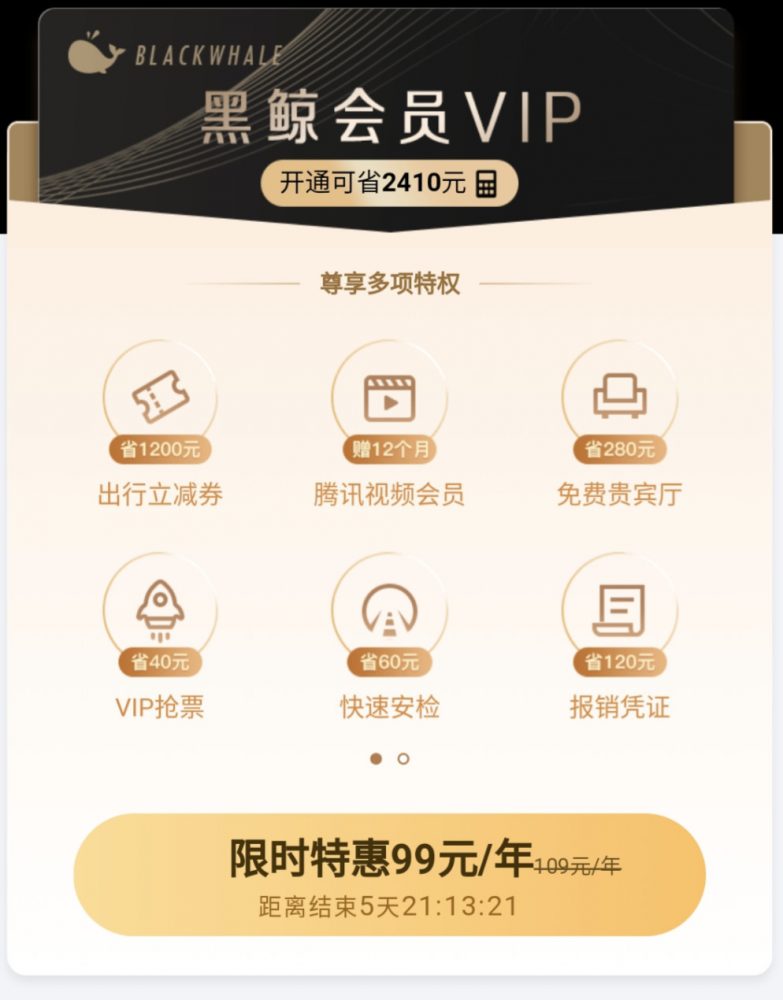Viewport: 783px width, 1000px height.
Task: Buy membership at 限时特惠99元/年
Action: click(x=389, y=874)
